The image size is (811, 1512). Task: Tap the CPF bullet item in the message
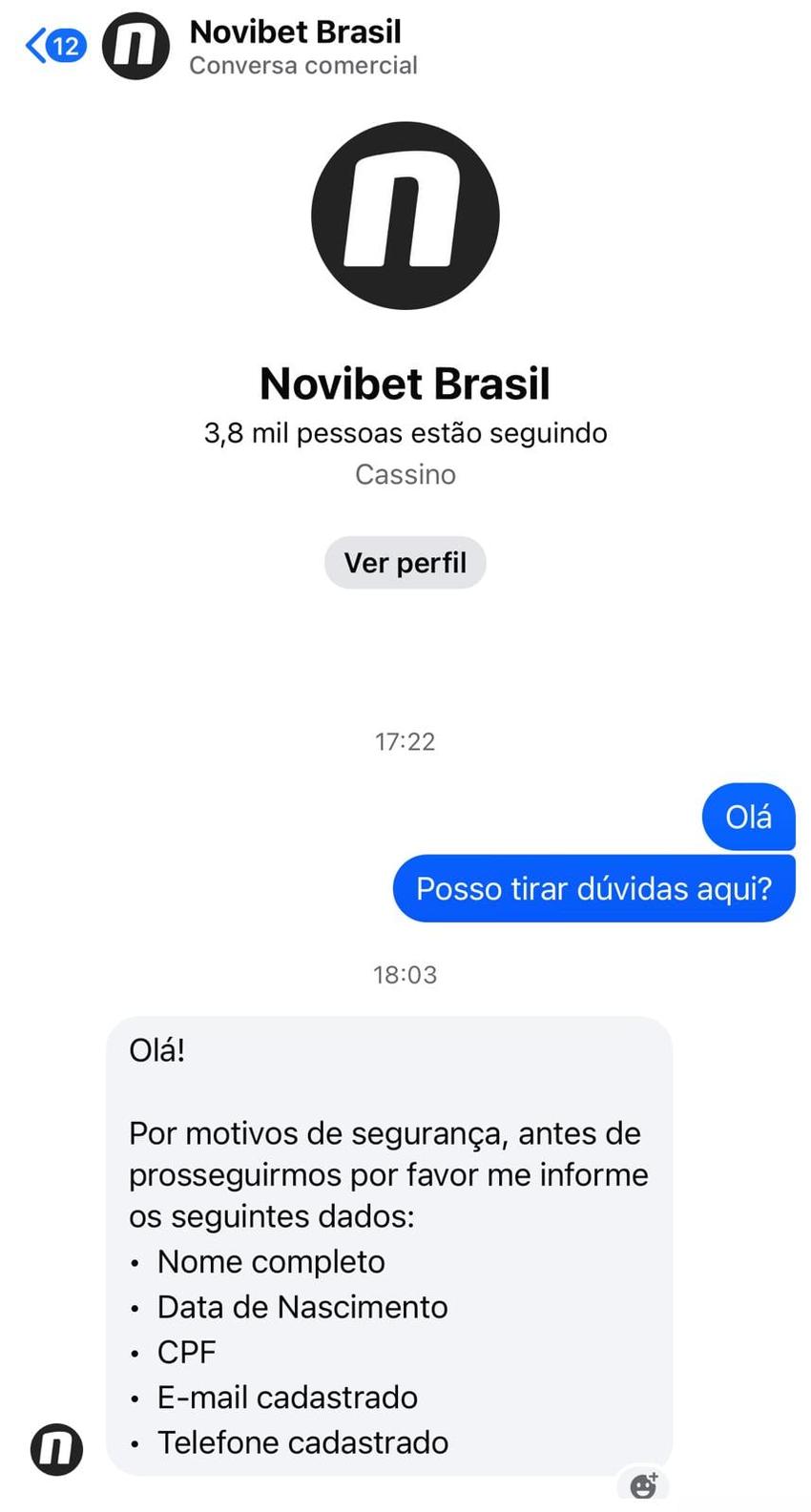[188, 1352]
